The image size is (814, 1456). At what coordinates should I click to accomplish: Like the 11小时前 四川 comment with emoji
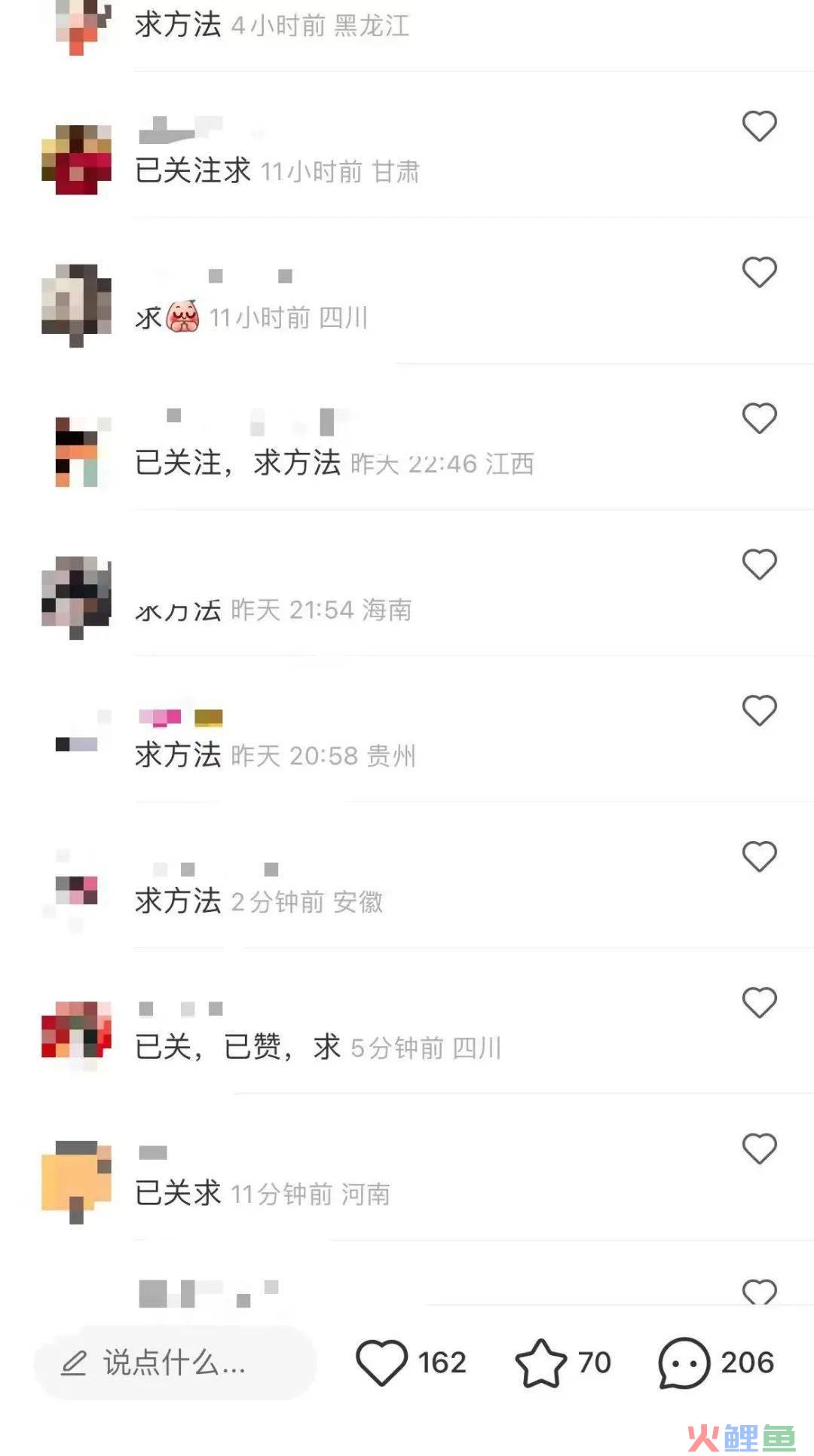[759, 272]
